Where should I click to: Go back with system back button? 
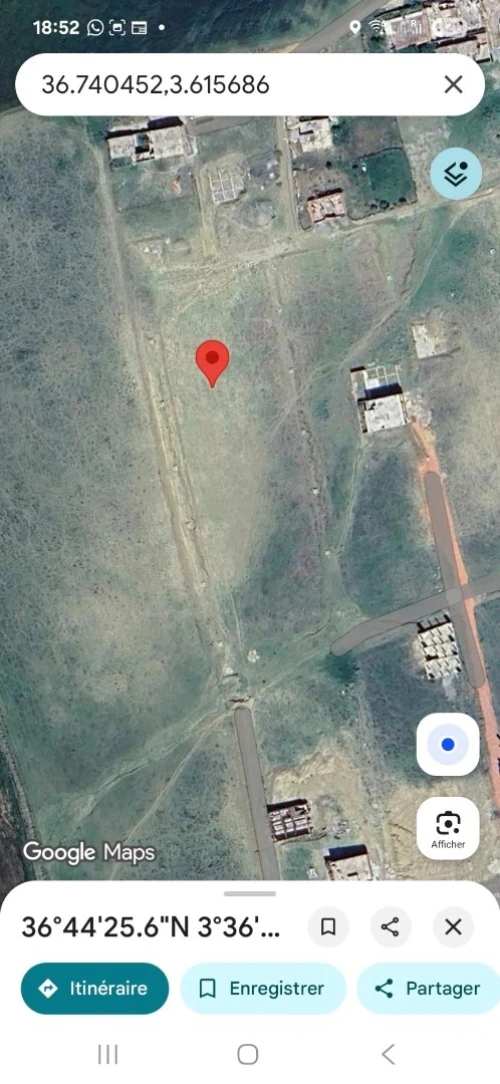389,1054
